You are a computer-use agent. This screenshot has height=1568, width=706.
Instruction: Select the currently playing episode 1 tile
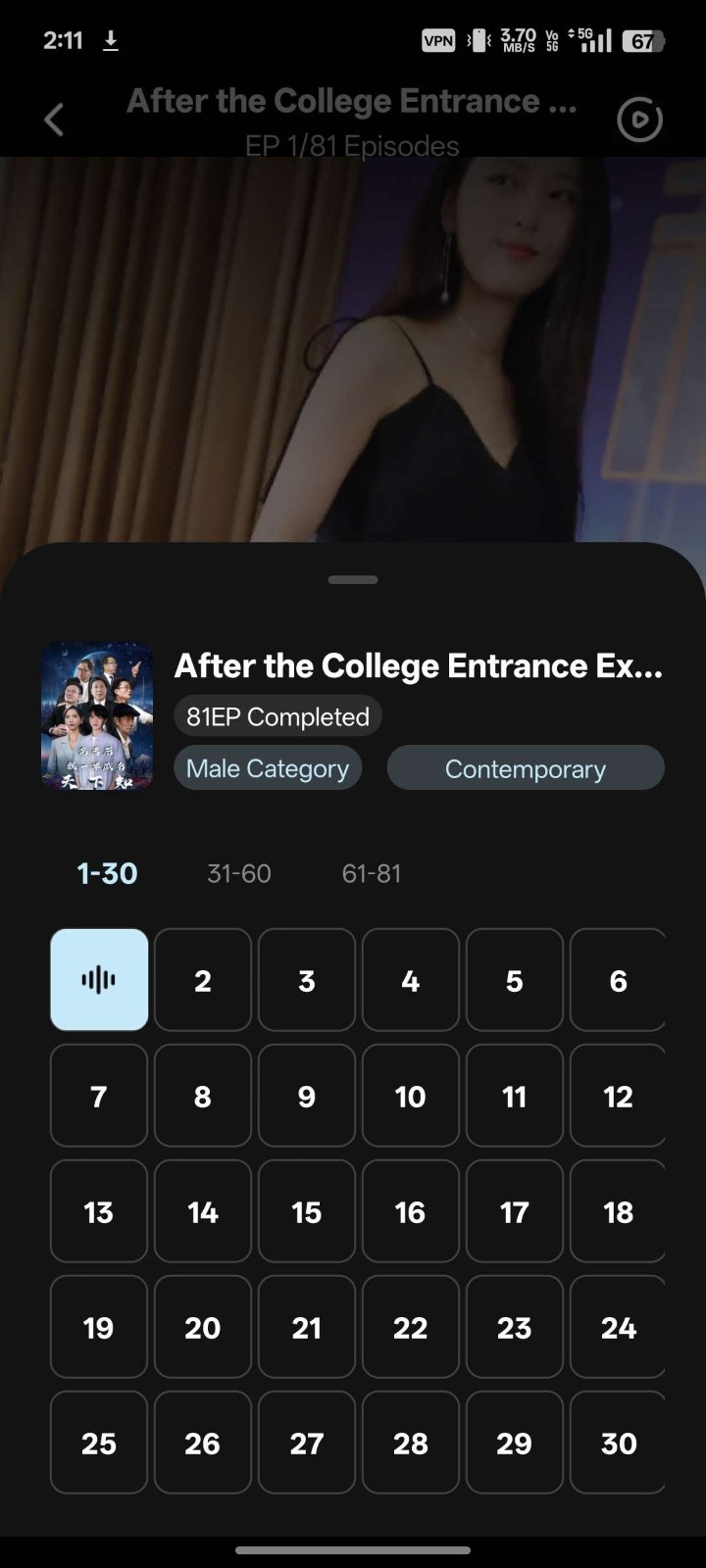click(x=99, y=980)
